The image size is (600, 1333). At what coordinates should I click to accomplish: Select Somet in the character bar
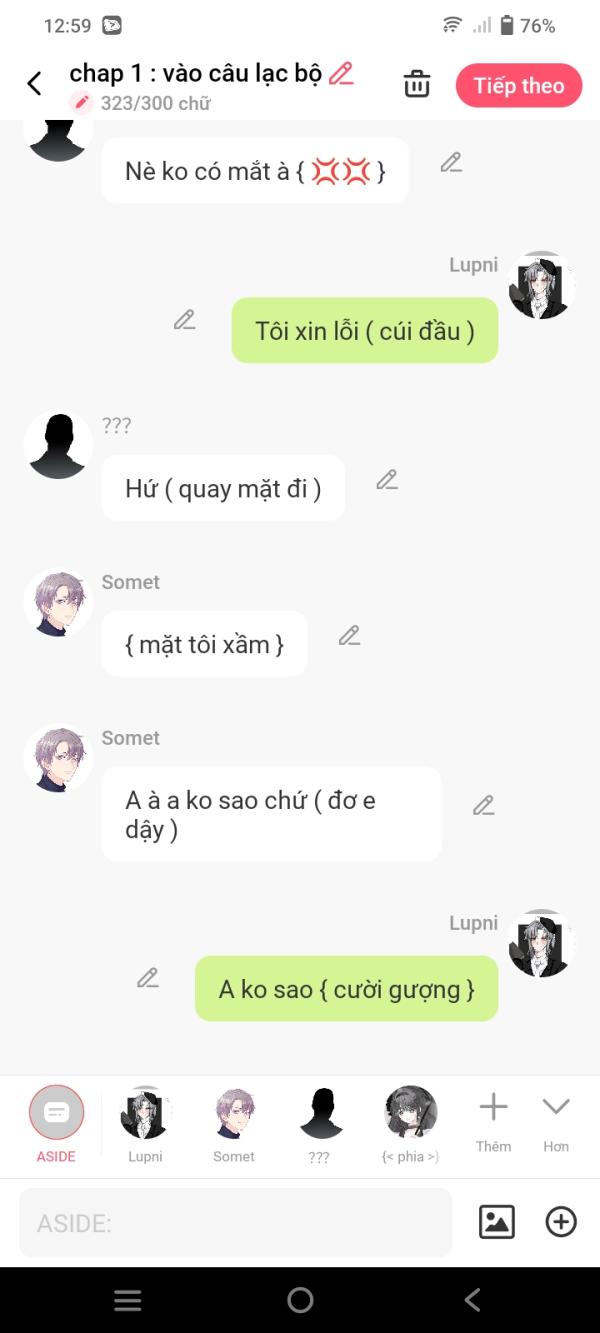(234, 1124)
